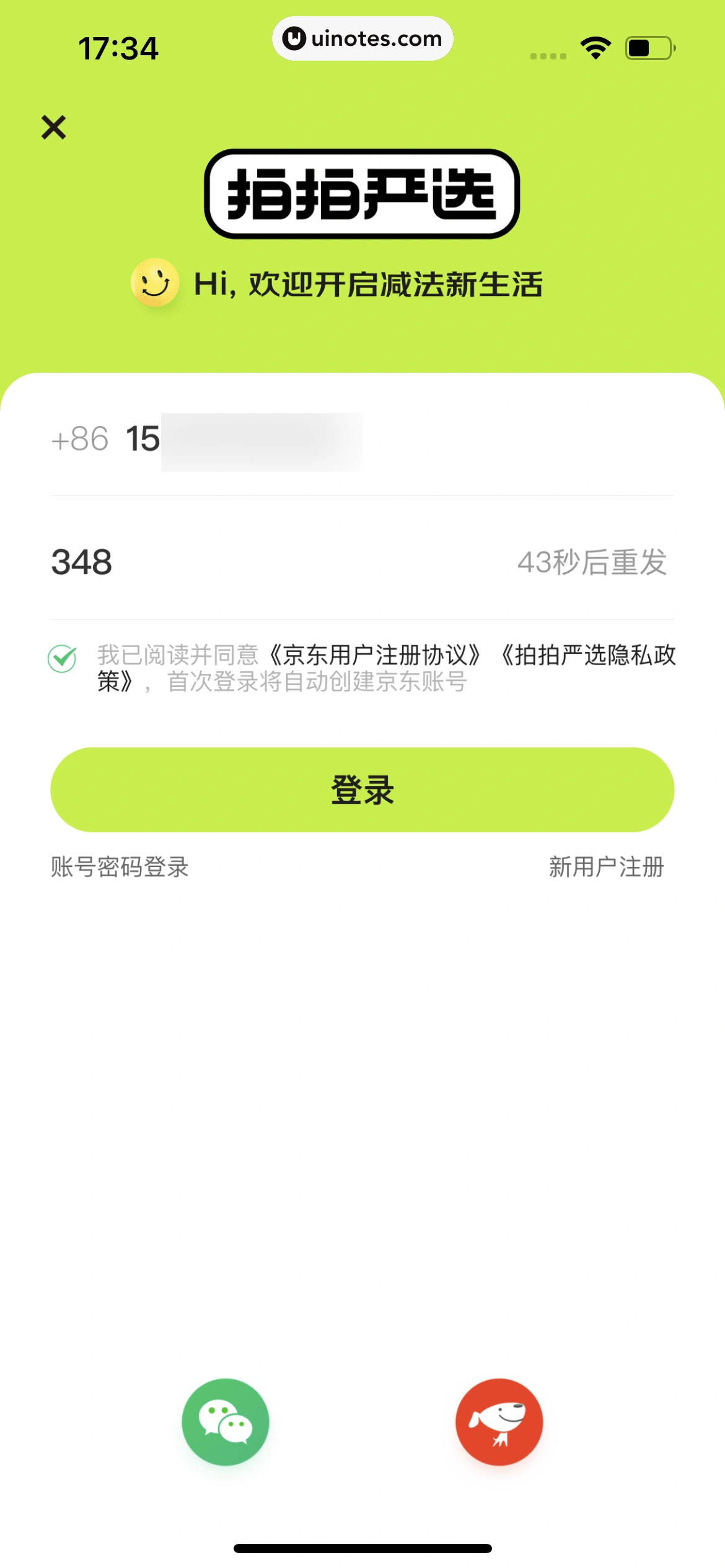Click the smiley face emoji icon
Screen dimensions: 725x1568
[x=155, y=284]
